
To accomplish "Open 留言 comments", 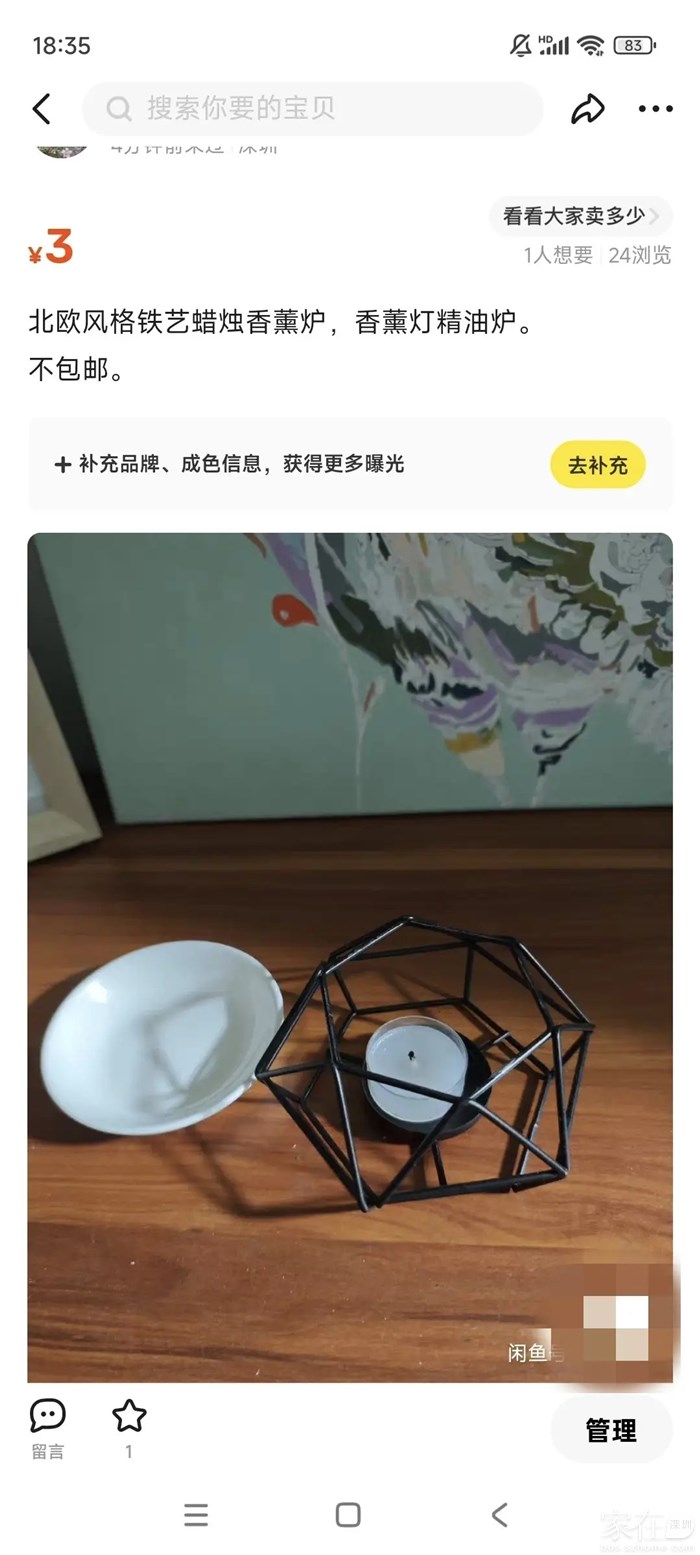I will click(x=47, y=1427).
